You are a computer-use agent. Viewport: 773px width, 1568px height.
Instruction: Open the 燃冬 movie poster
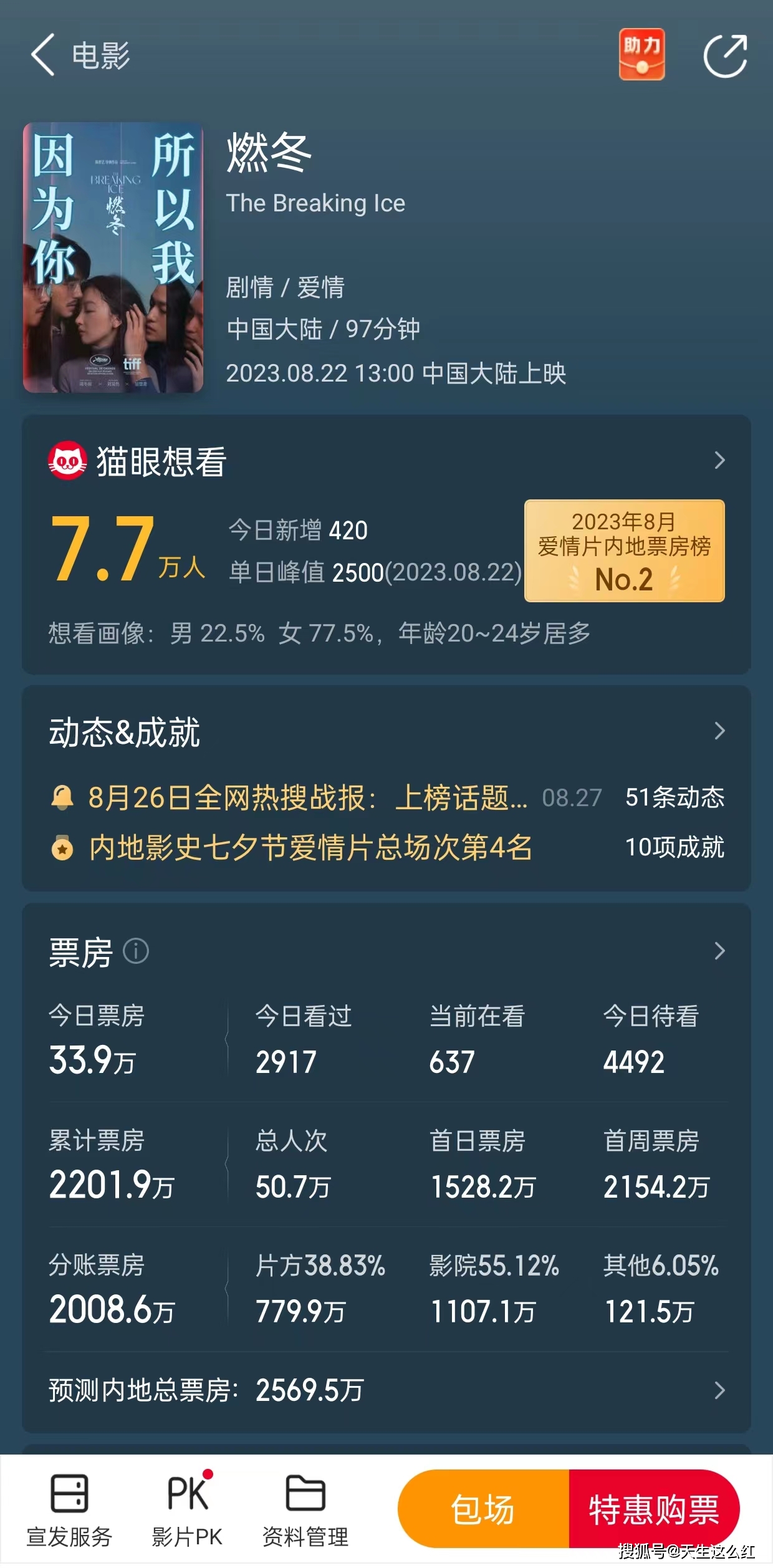(x=113, y=257)
